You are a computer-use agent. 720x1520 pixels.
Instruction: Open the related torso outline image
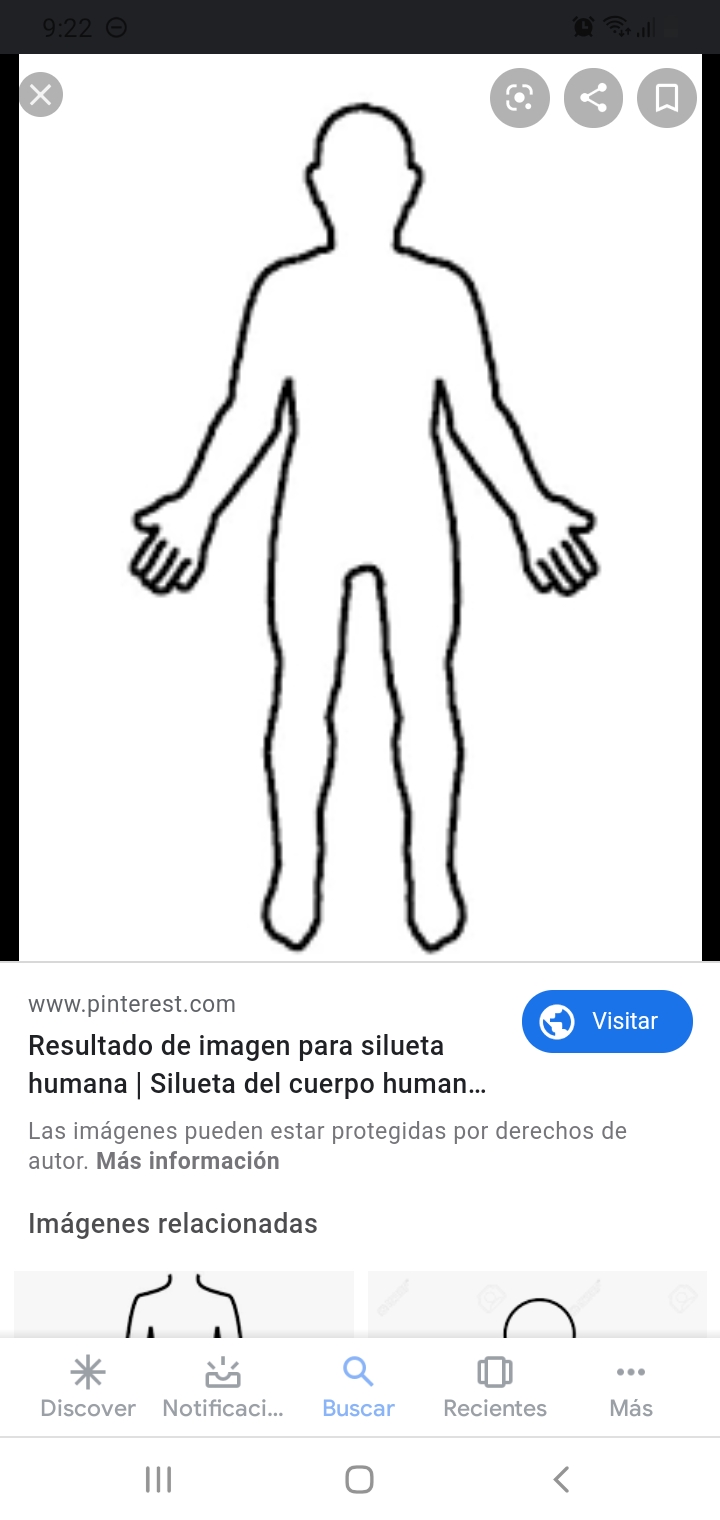pyautogui.click(x=184, y=1305)
